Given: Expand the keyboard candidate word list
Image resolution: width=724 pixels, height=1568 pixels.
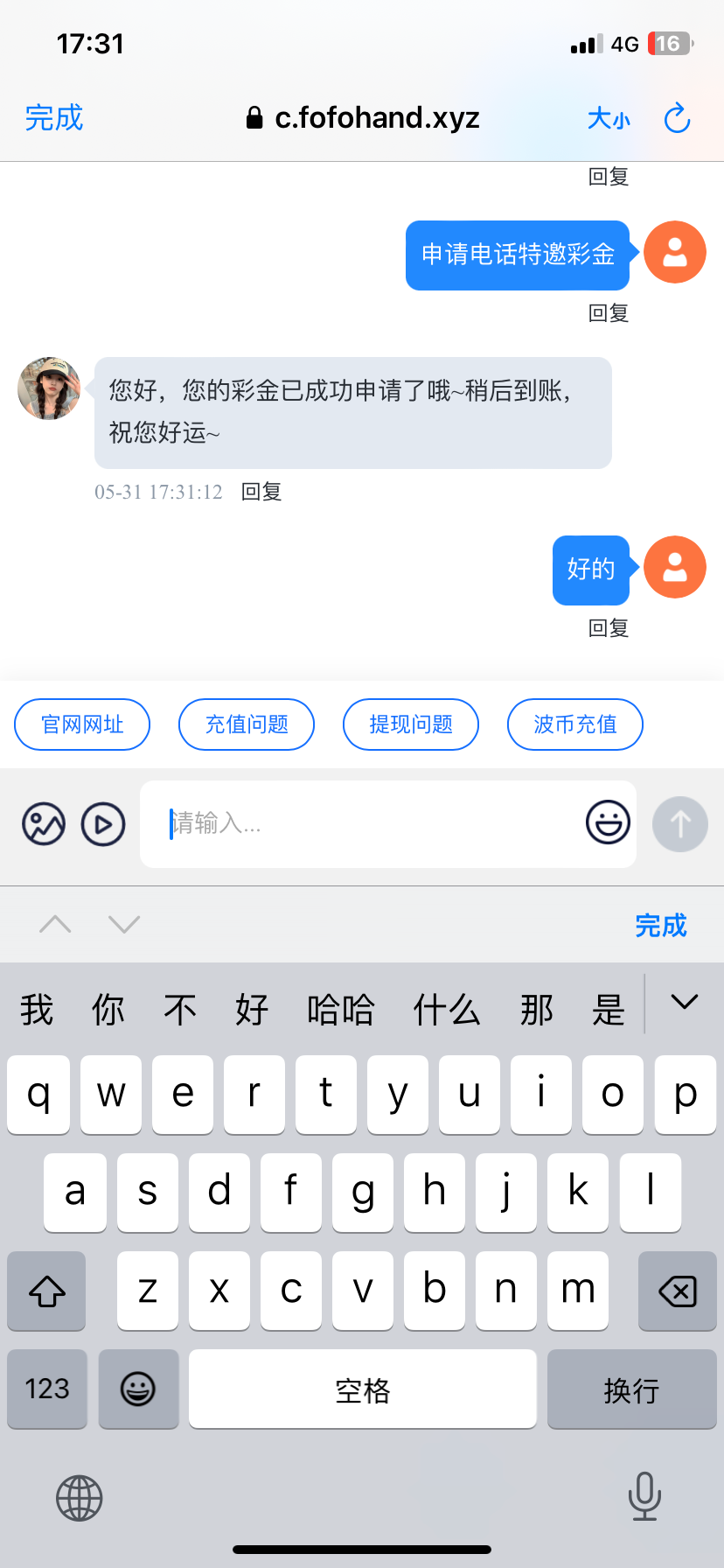Looking at the screenshot, I should (x=684, y=1003).
